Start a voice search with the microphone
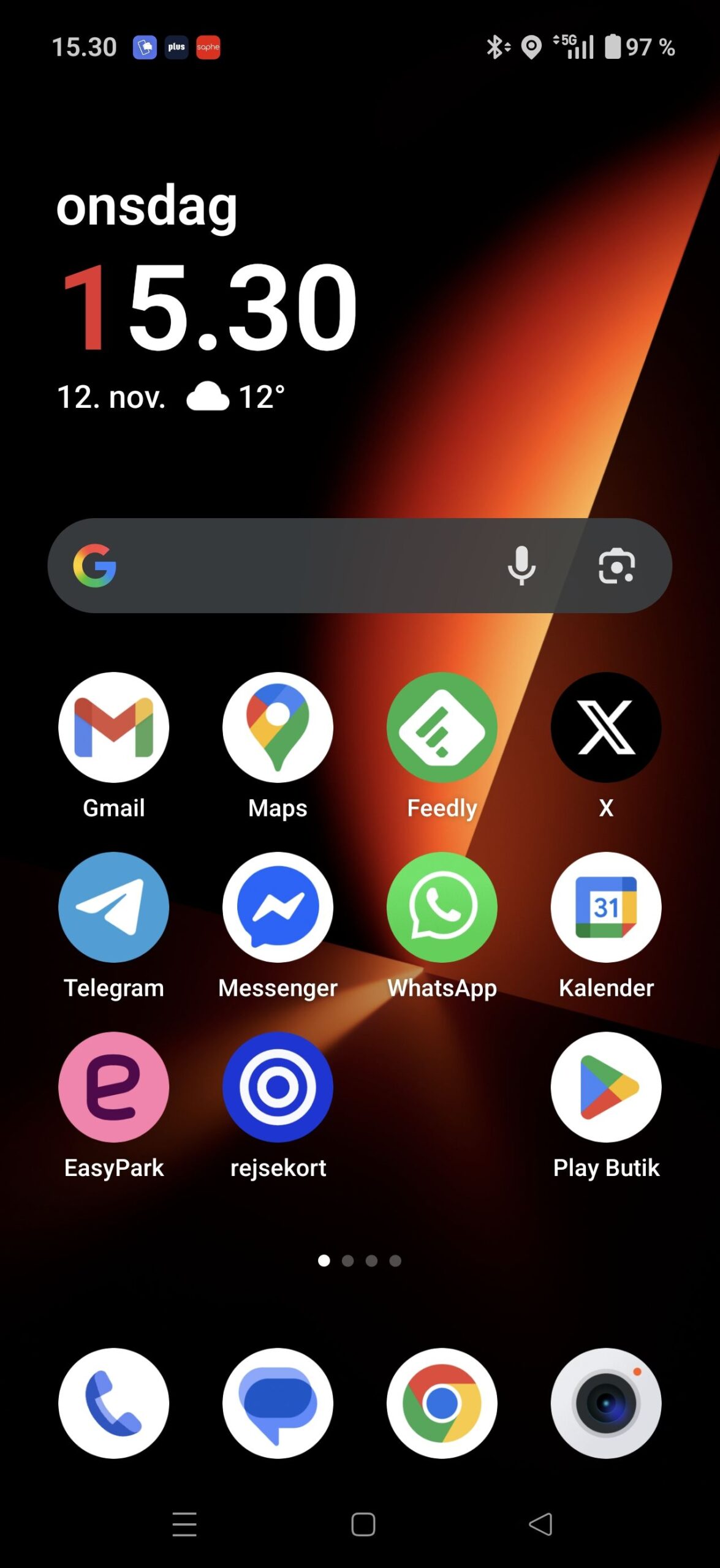Image resolution: width=720 pixels, height=1568 pixels. click(521, 565)
